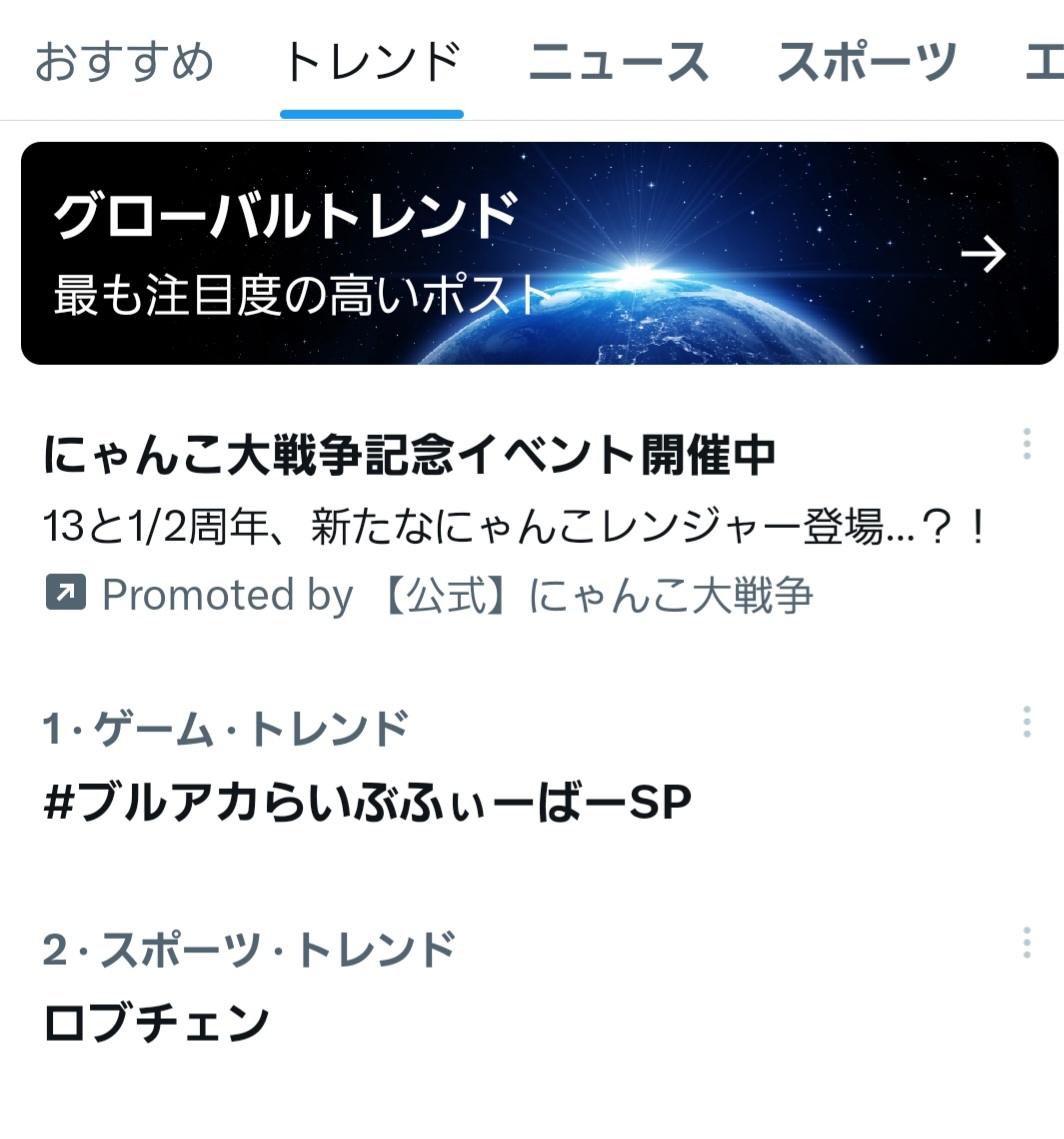Open more options for にゃんこ大戦争 promoted trend
The height and width of the screenshot is (1139, 1064).
point(1026,444)
